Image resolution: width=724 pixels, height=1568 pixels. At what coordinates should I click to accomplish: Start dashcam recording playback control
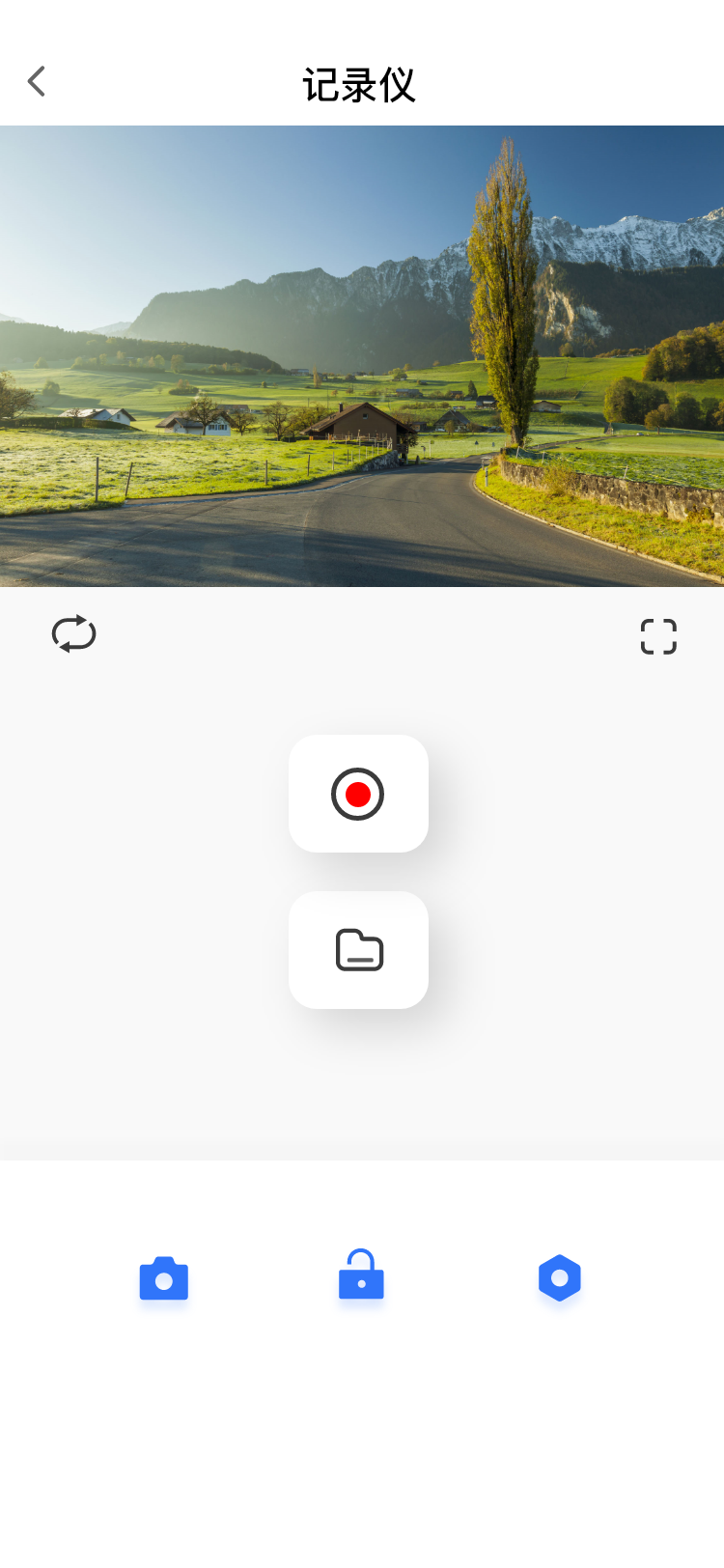[358, 793]
